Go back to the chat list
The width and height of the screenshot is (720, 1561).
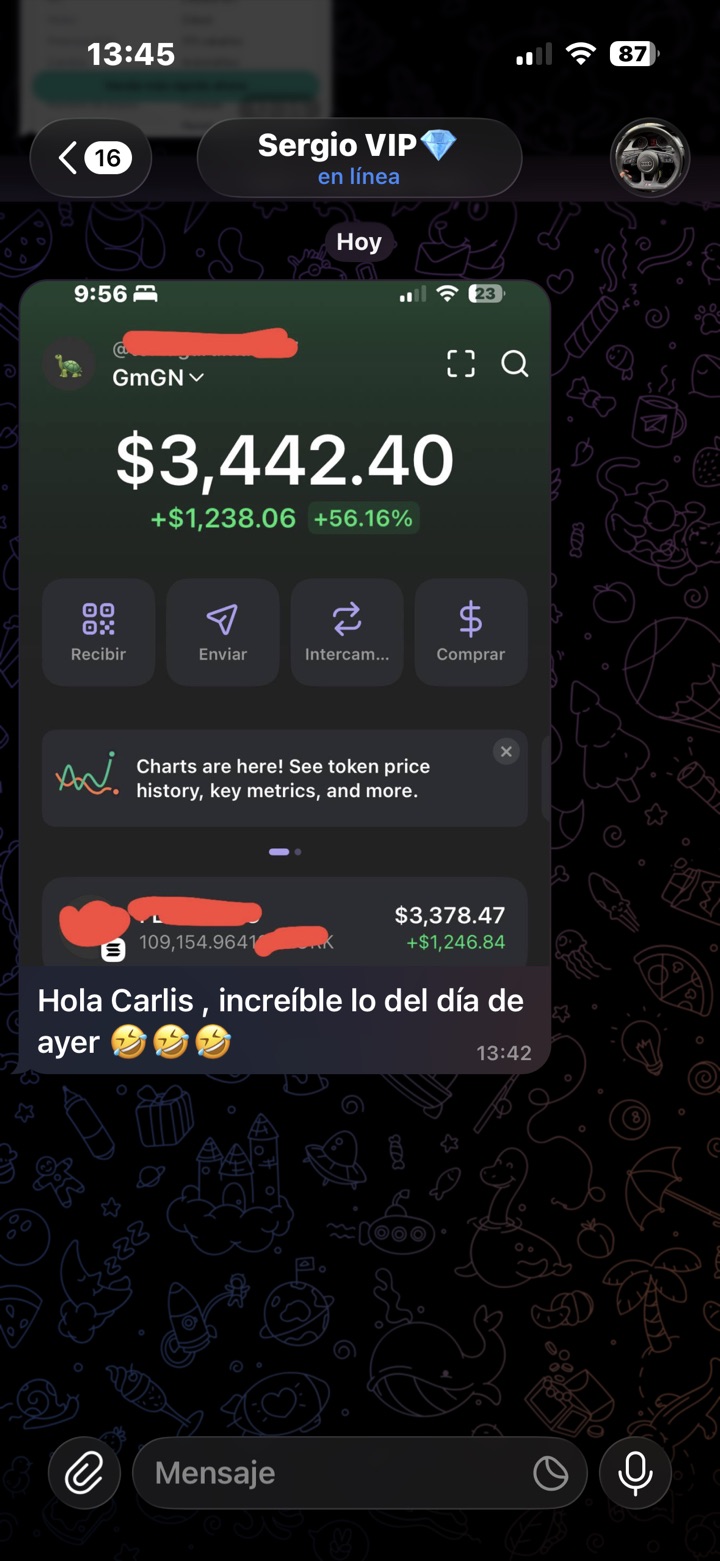click(x=91, y=158)
